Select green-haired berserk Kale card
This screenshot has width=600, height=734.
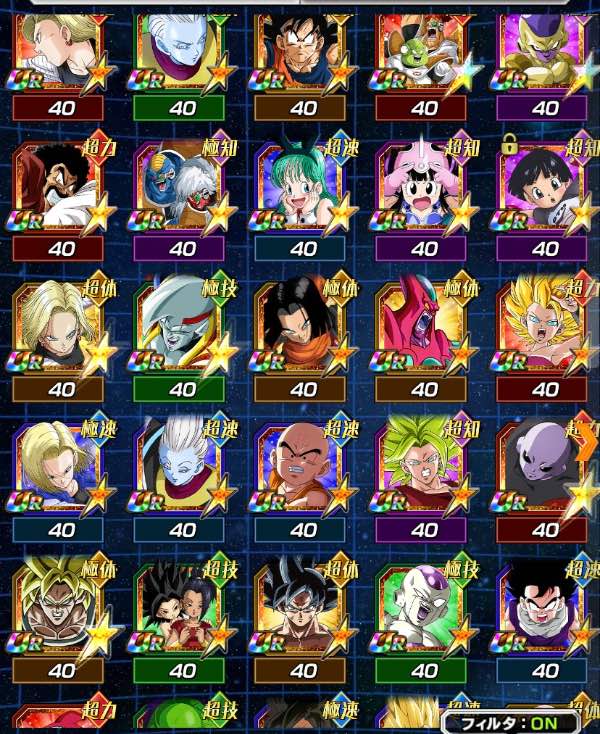tap(422, 468)
